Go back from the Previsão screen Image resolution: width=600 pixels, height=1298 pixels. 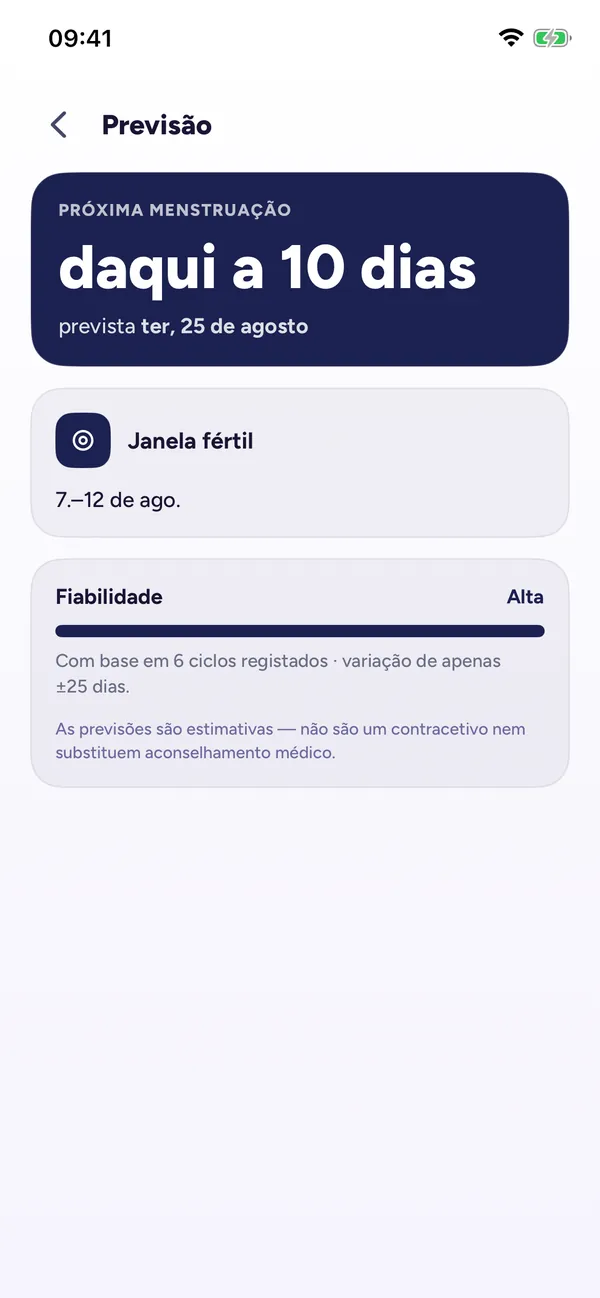pyautogui.click(x=59, y=125)
